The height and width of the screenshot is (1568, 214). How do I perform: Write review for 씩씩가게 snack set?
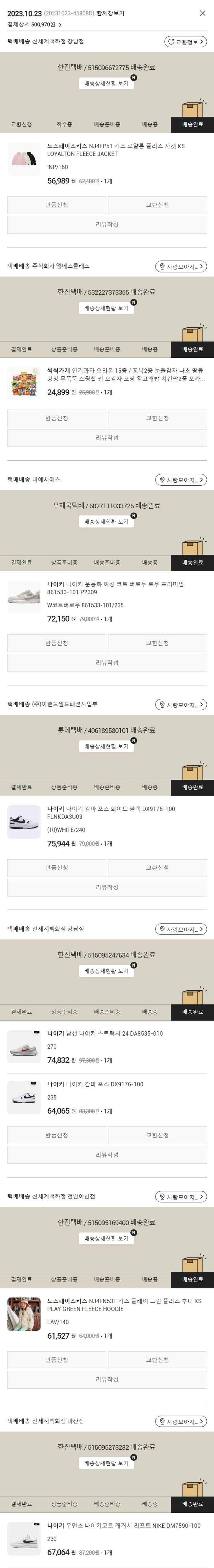[x=107, y=438]
